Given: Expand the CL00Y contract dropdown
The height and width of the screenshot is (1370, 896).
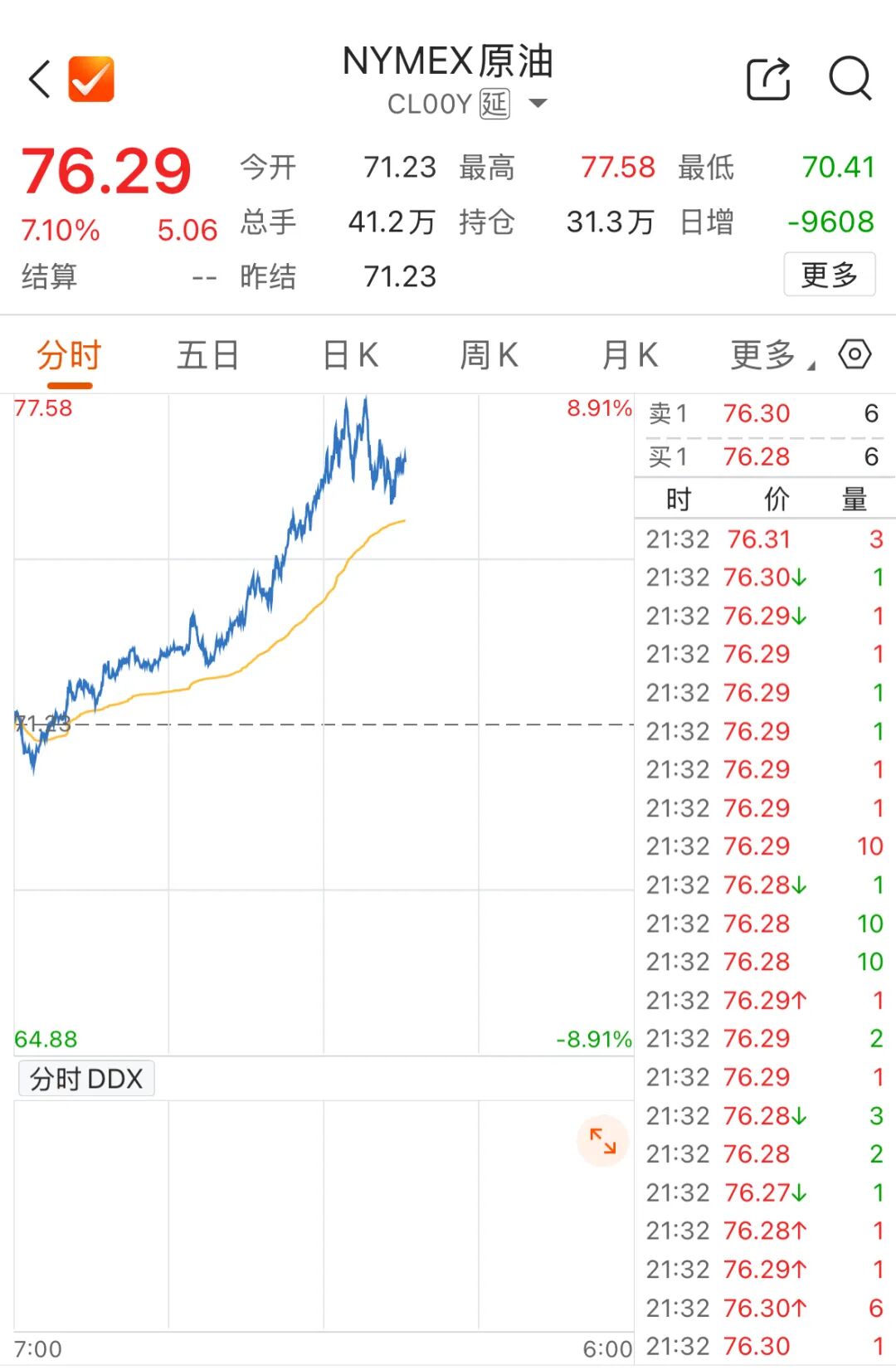Looking at the screenshot, I should click(x=538, y=104).
